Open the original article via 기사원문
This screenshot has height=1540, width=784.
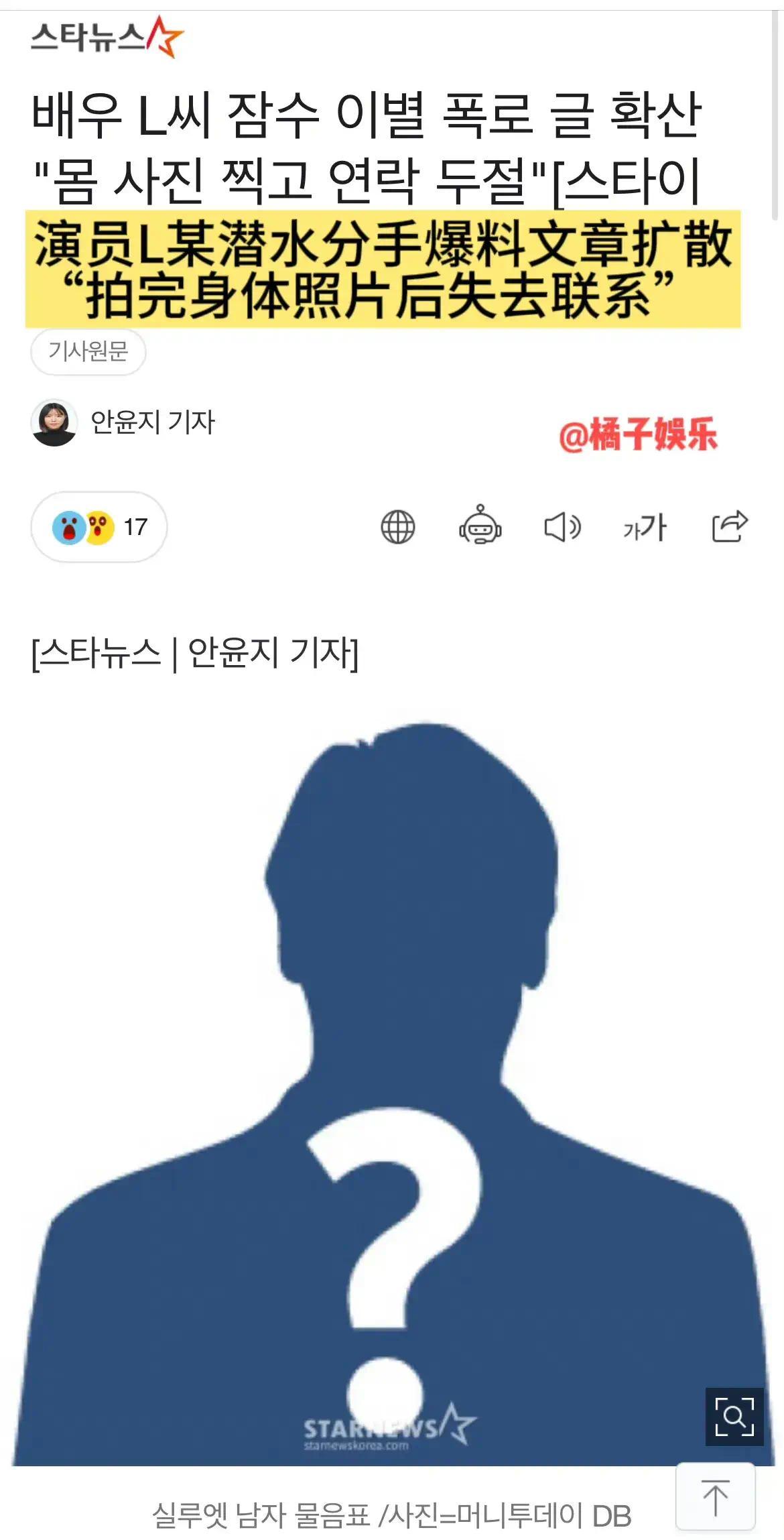[88, 351]
